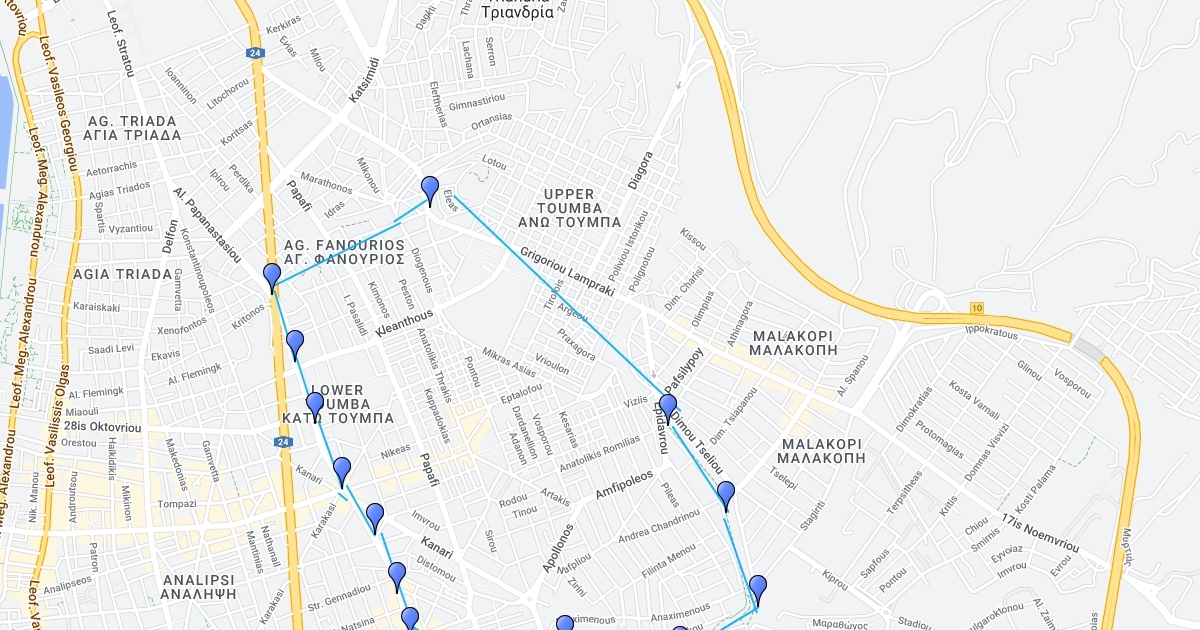Tap the pin at the Al. Papanastasiou and Kritonos junction

(x=272, y=276)
